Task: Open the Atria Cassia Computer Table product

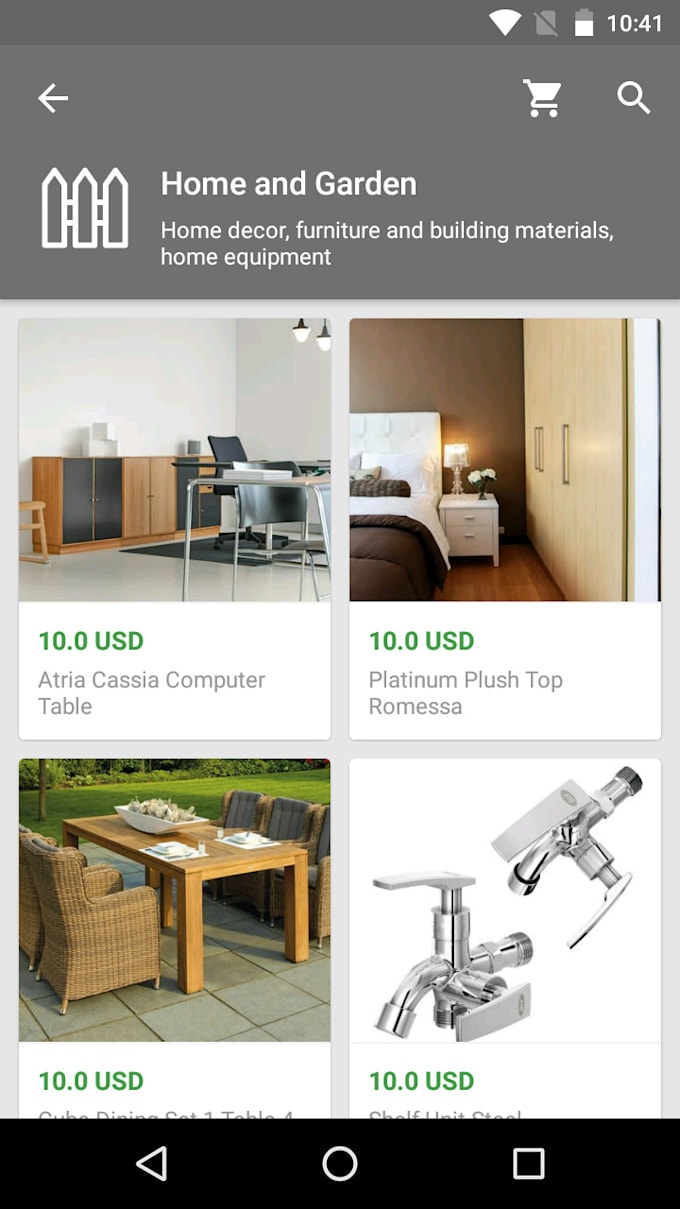Action: (x=174, y=528)
